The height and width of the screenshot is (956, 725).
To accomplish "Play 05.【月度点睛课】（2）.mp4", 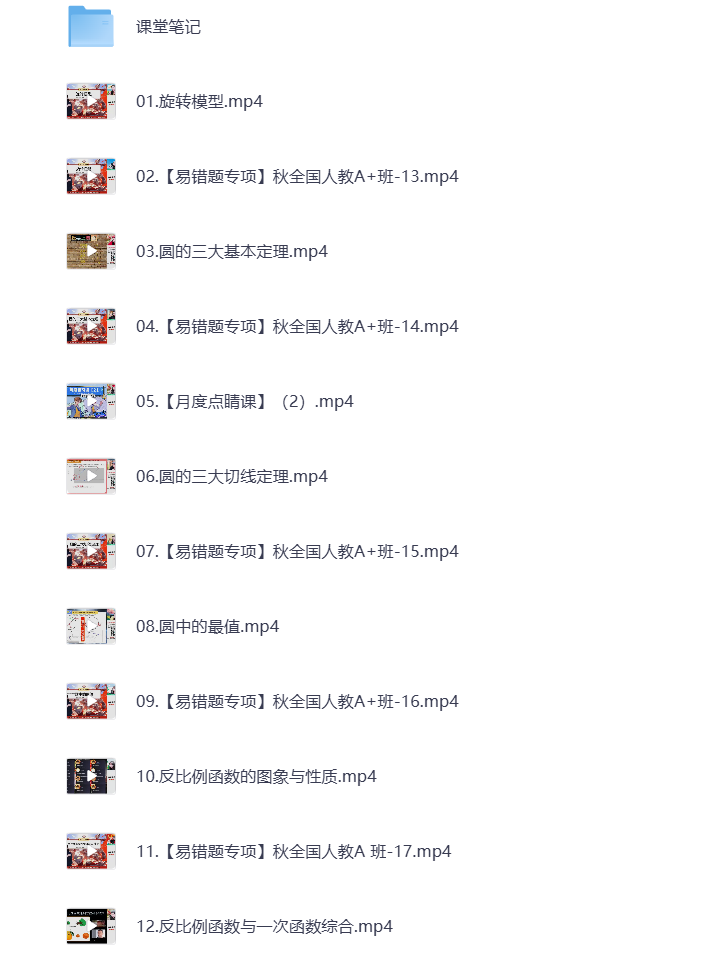I will pos(244,402).
